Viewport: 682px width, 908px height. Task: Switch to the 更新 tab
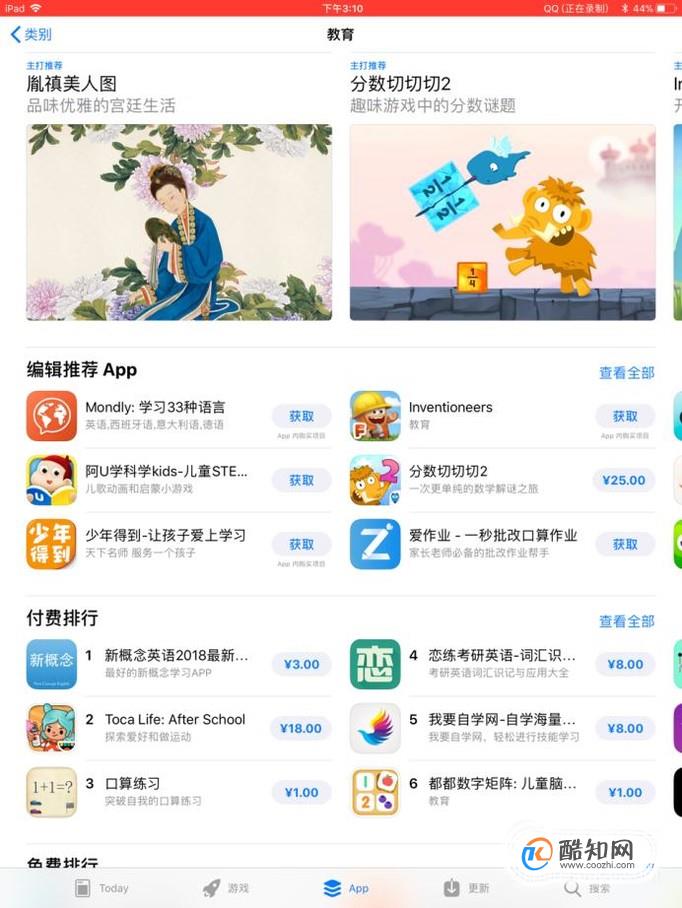tap(466, 888)
